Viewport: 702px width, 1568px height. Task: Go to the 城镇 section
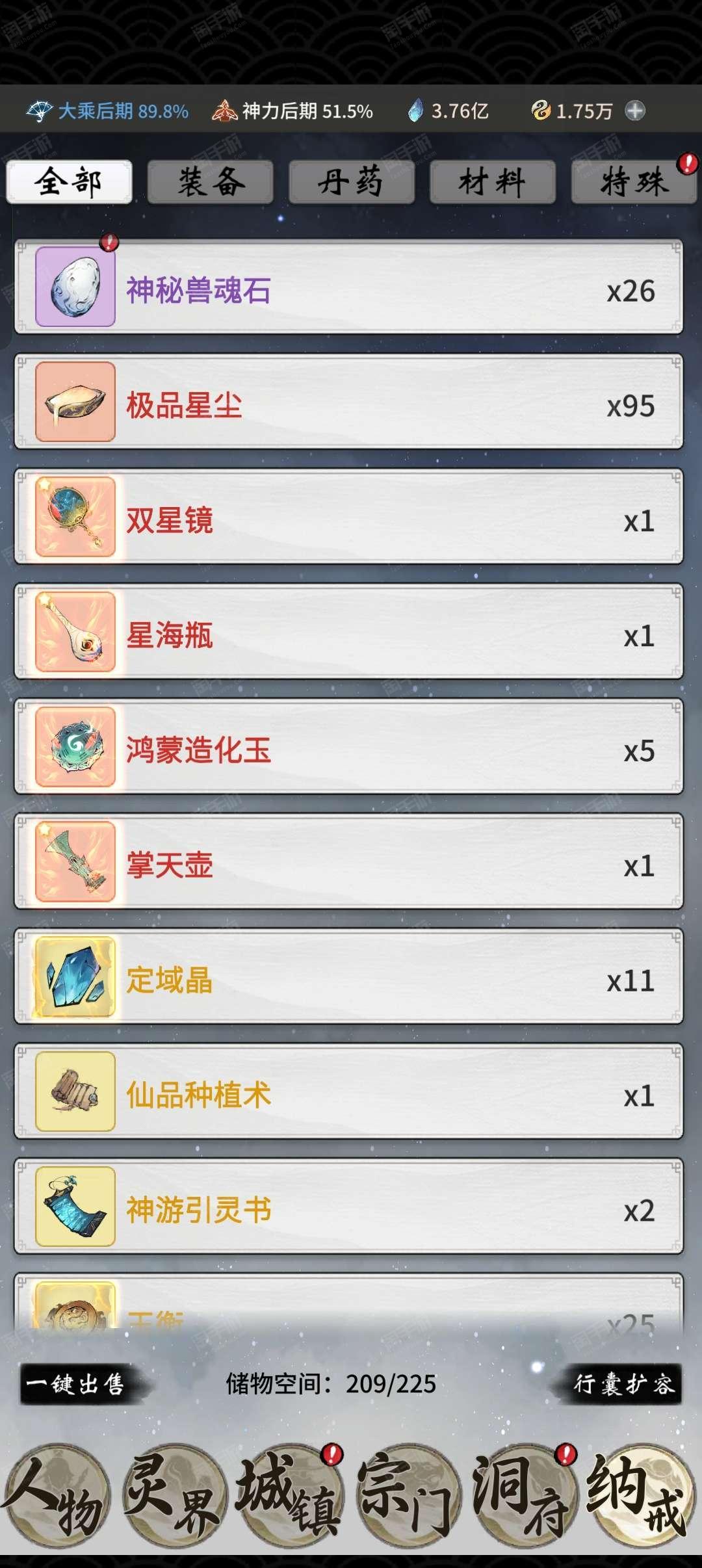(x=290, y=1495)
